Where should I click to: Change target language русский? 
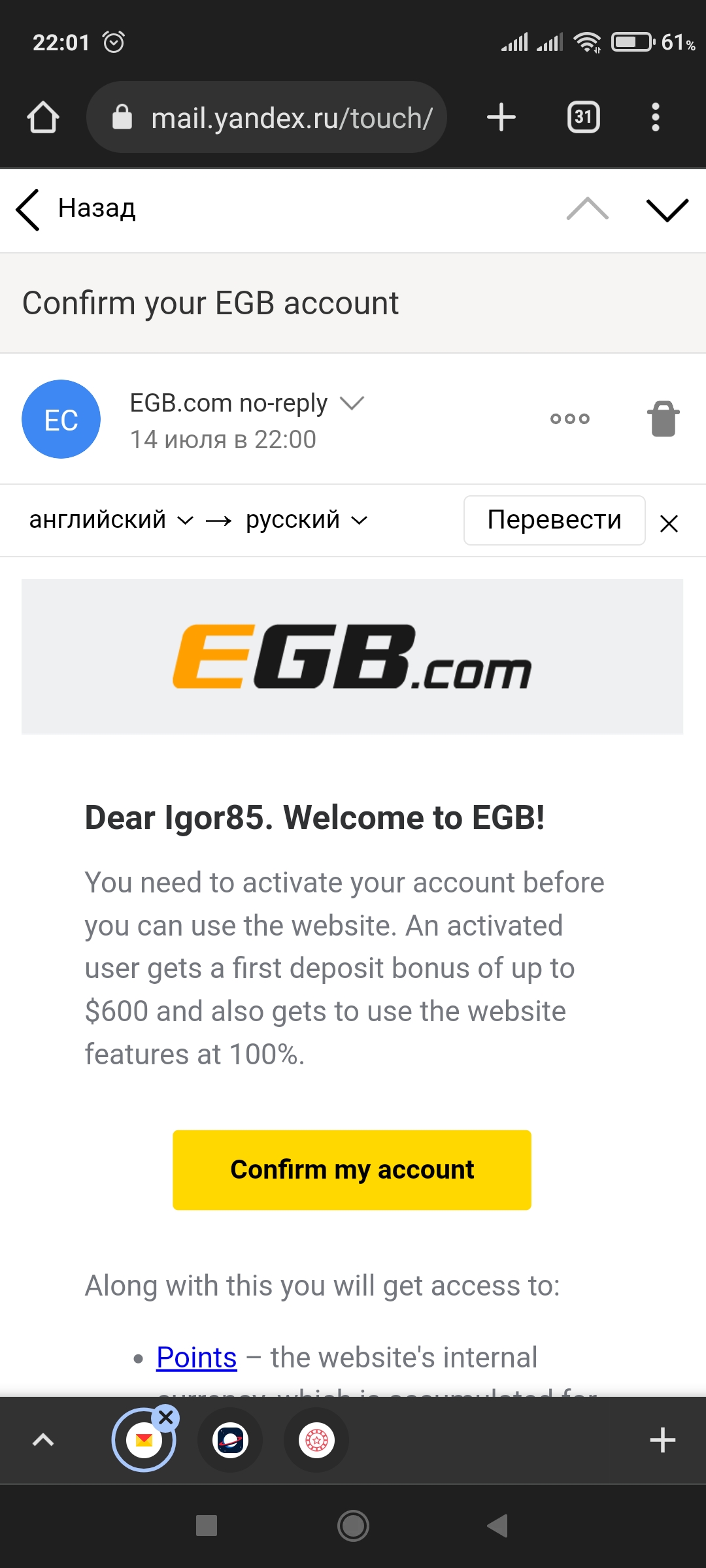click(307, 520)
